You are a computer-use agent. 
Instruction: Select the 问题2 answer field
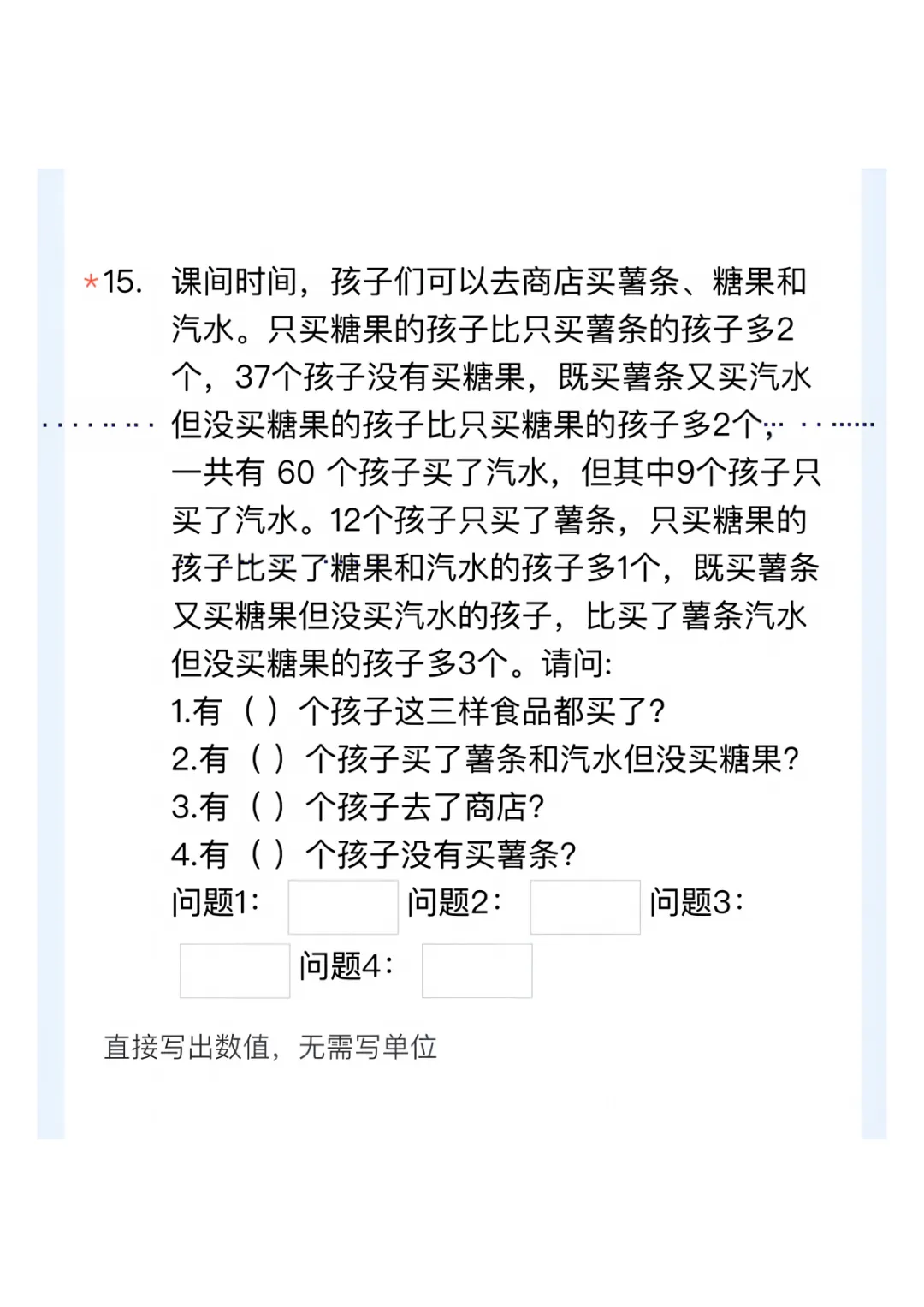click(x=585, y=906)
